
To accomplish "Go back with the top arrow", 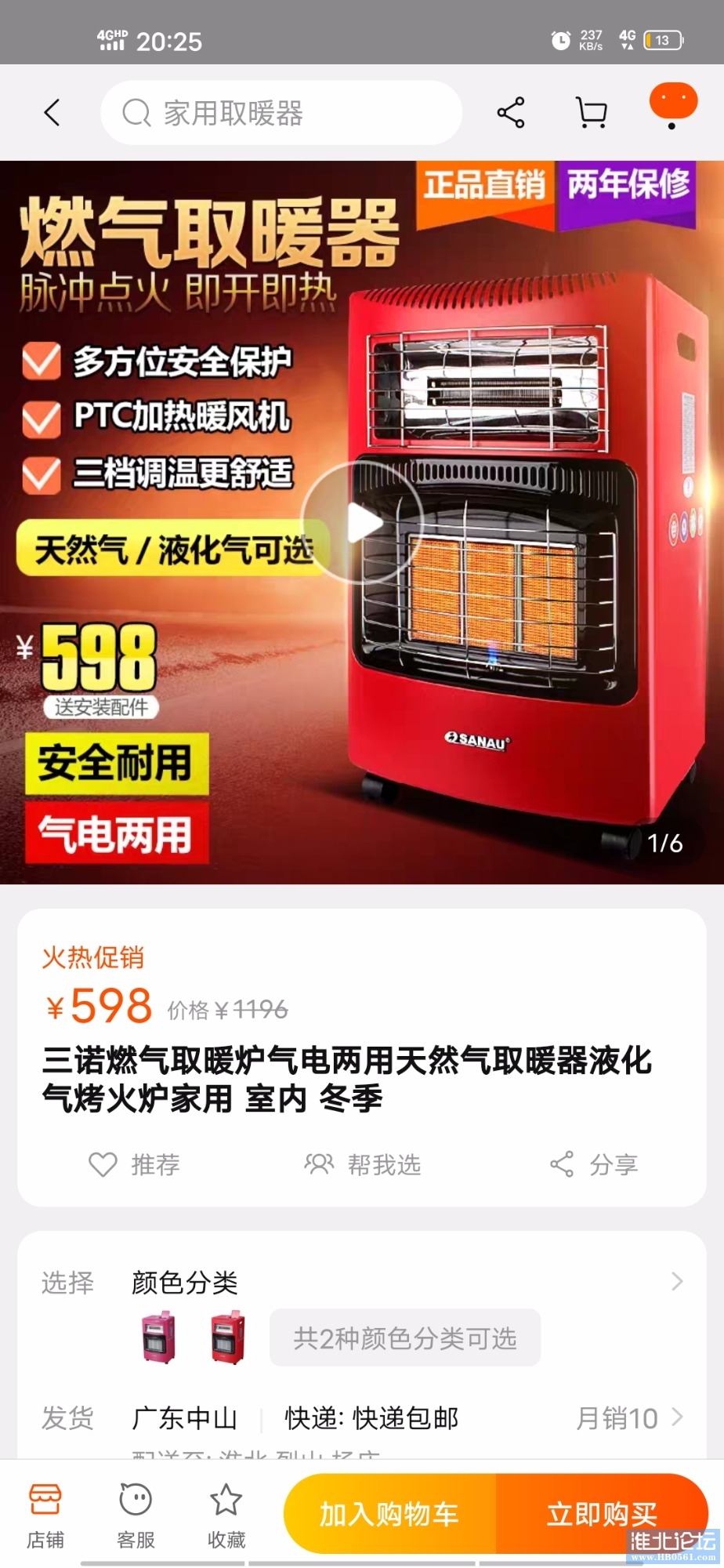I will tap(52, 113).
